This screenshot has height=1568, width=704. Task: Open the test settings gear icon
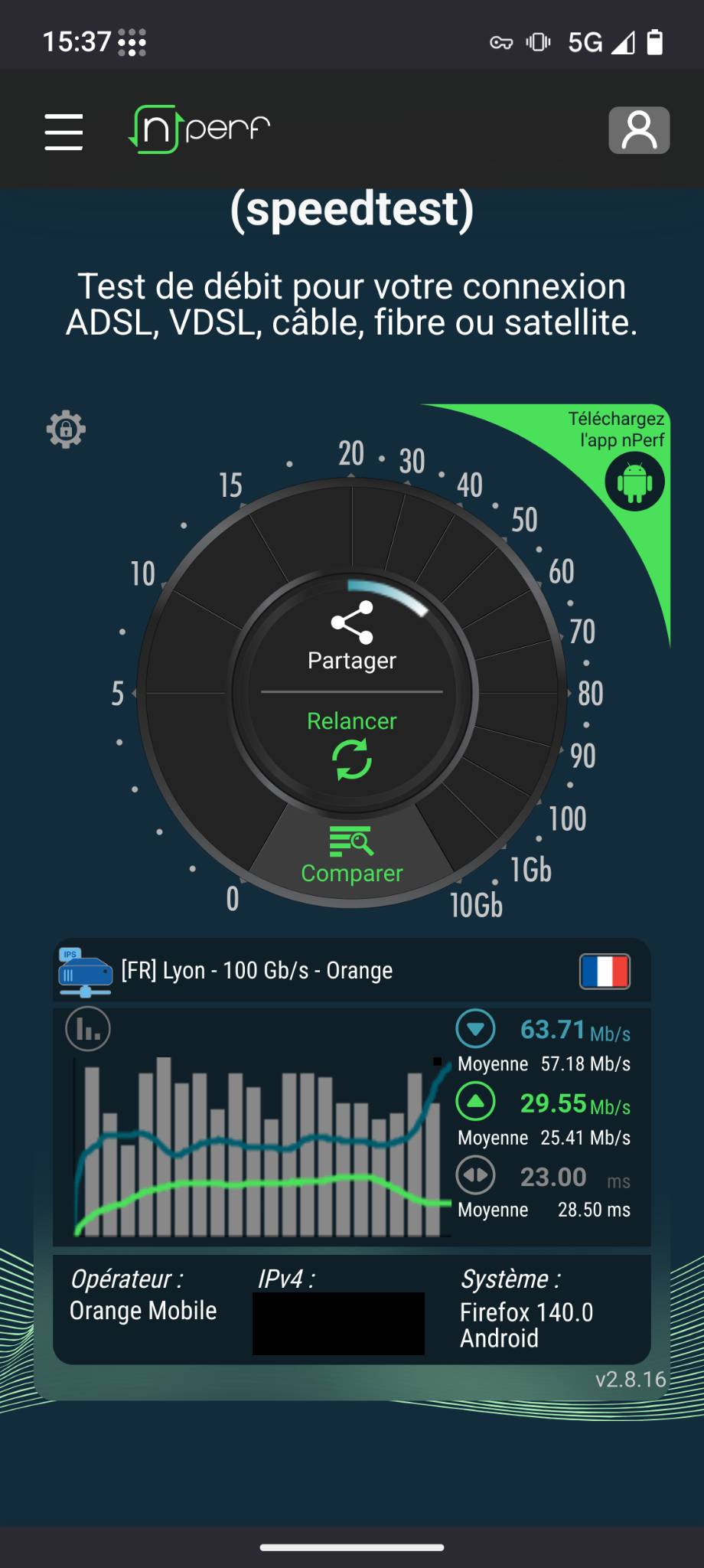pos(66,430)
